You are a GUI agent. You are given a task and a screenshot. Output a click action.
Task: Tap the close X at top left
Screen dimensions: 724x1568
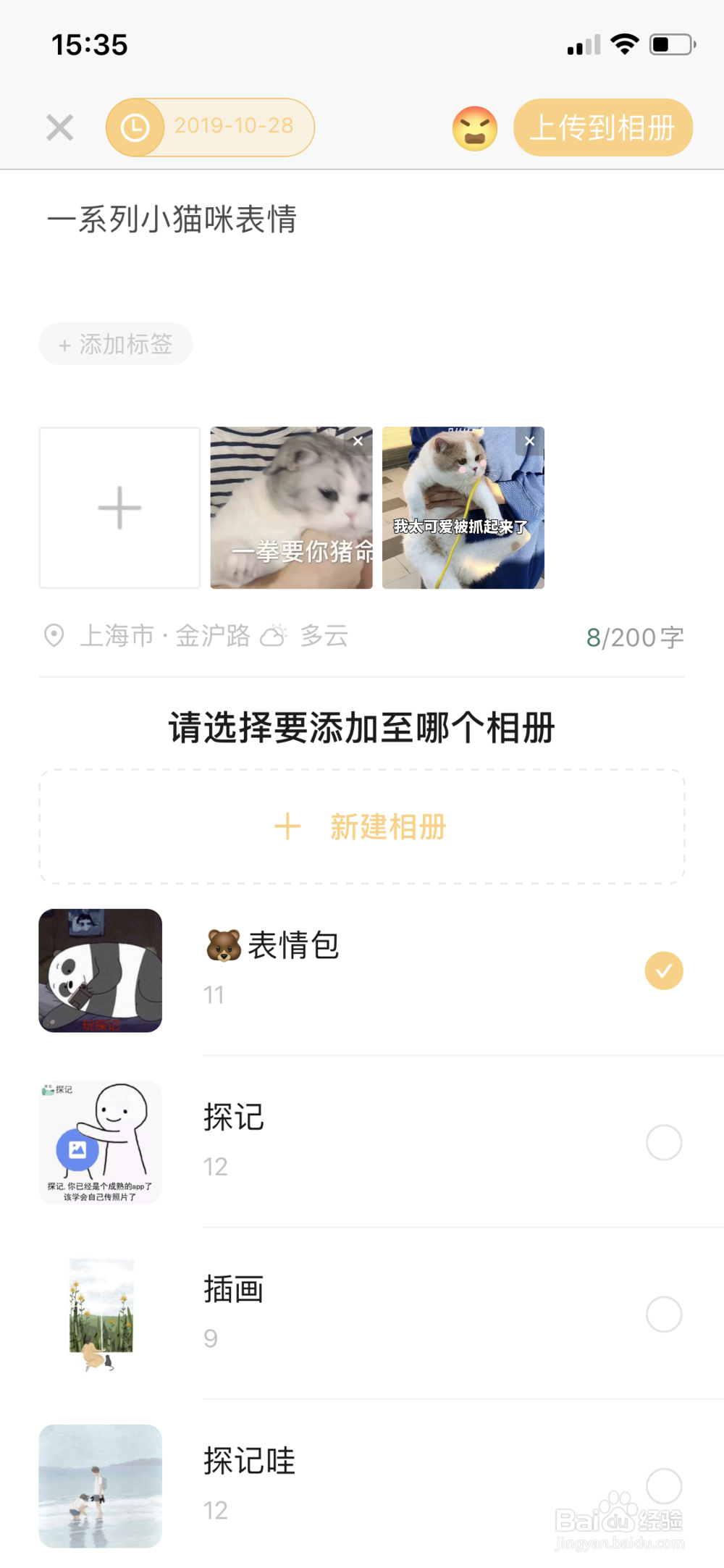[x=59, y=127]
